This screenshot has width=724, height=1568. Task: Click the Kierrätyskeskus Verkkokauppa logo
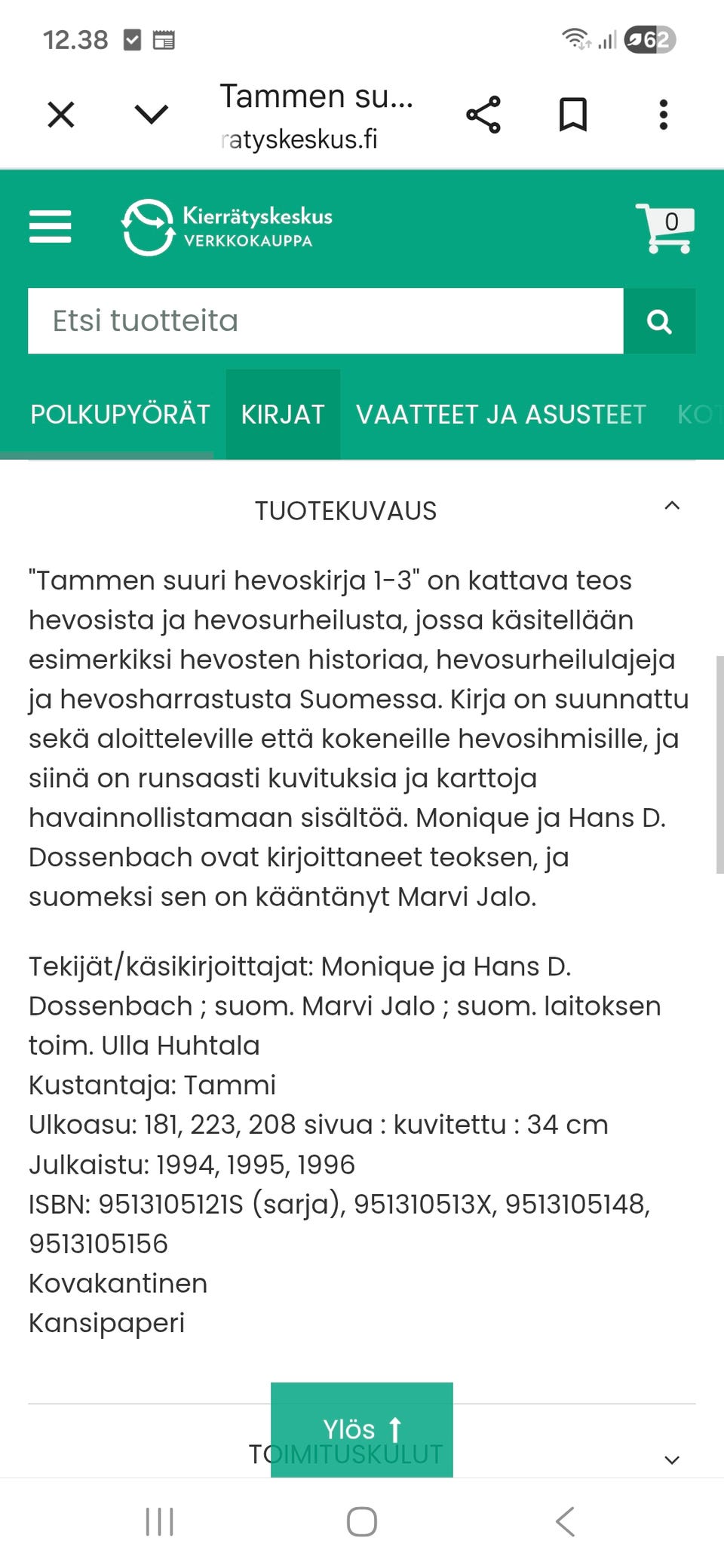[x=226, y=225]
